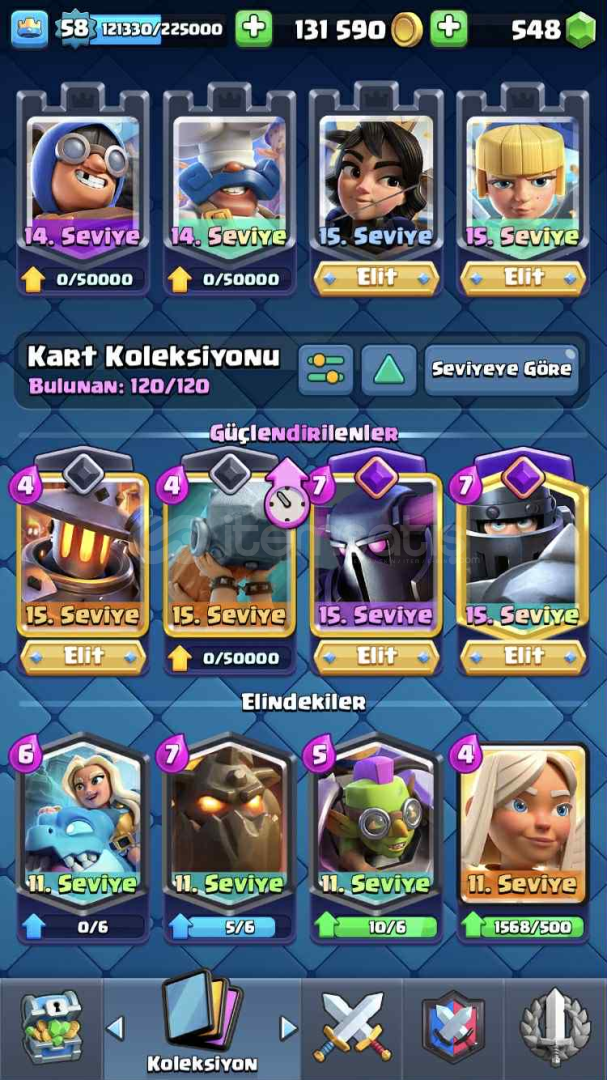Open the shop chest tab
607x1080 pixels.
52,1028
